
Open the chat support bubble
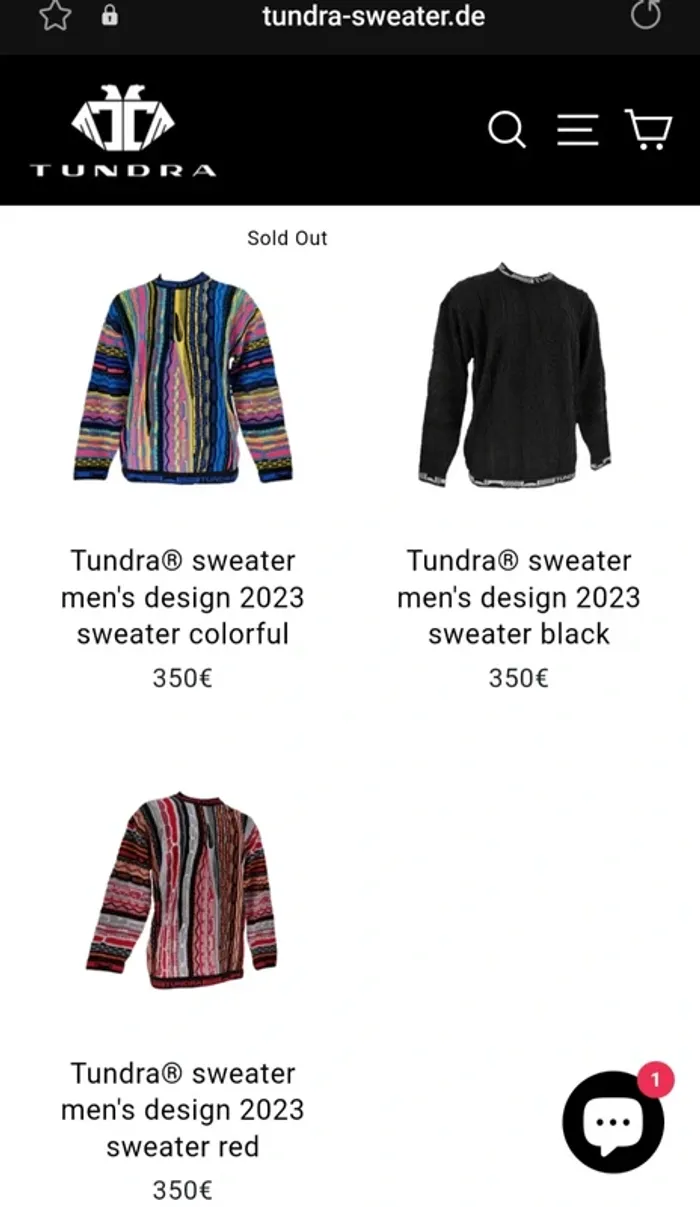[613, 1122]
